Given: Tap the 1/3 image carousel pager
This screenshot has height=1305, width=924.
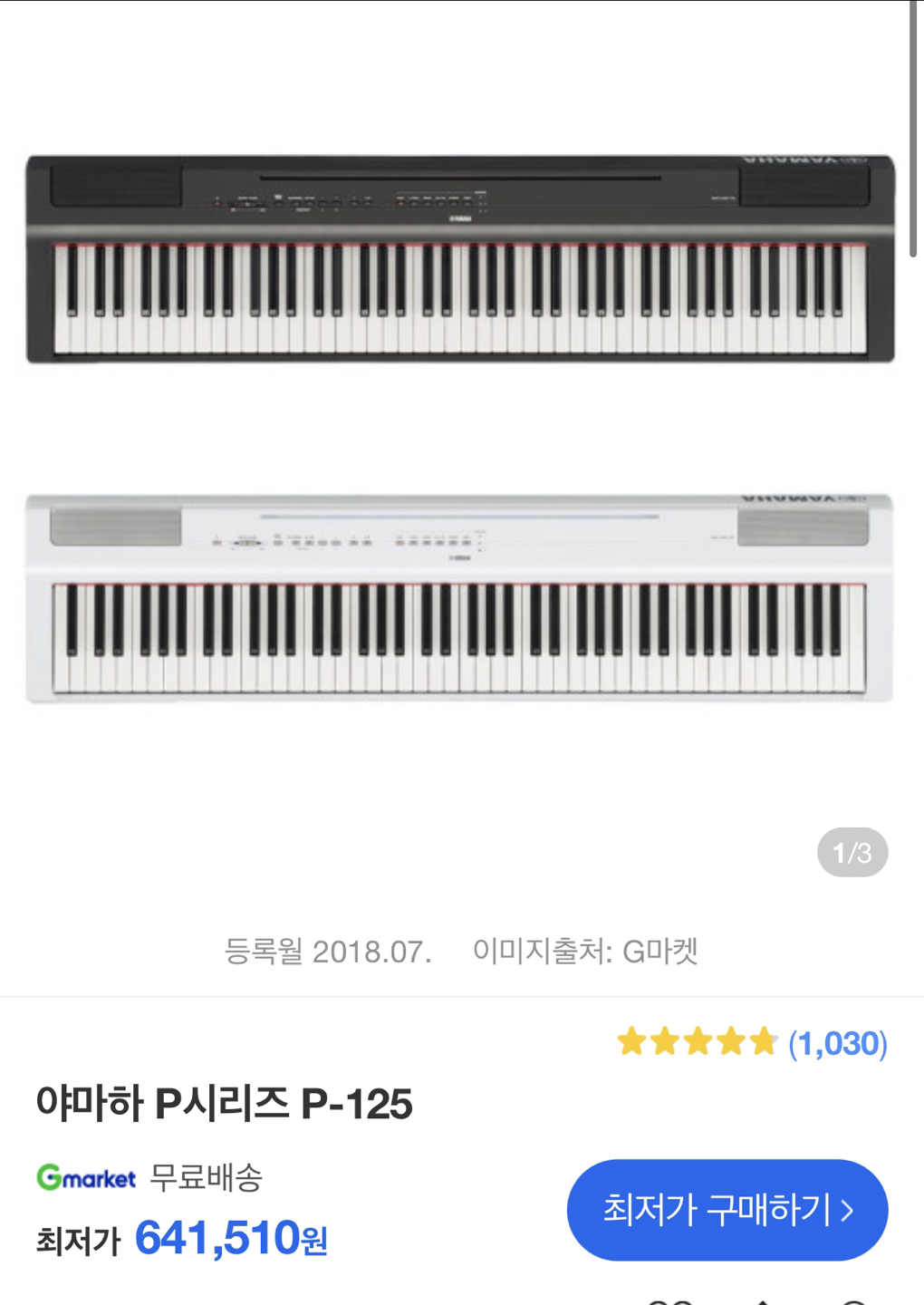Looking at the screenshot, I should click(852, 851).
